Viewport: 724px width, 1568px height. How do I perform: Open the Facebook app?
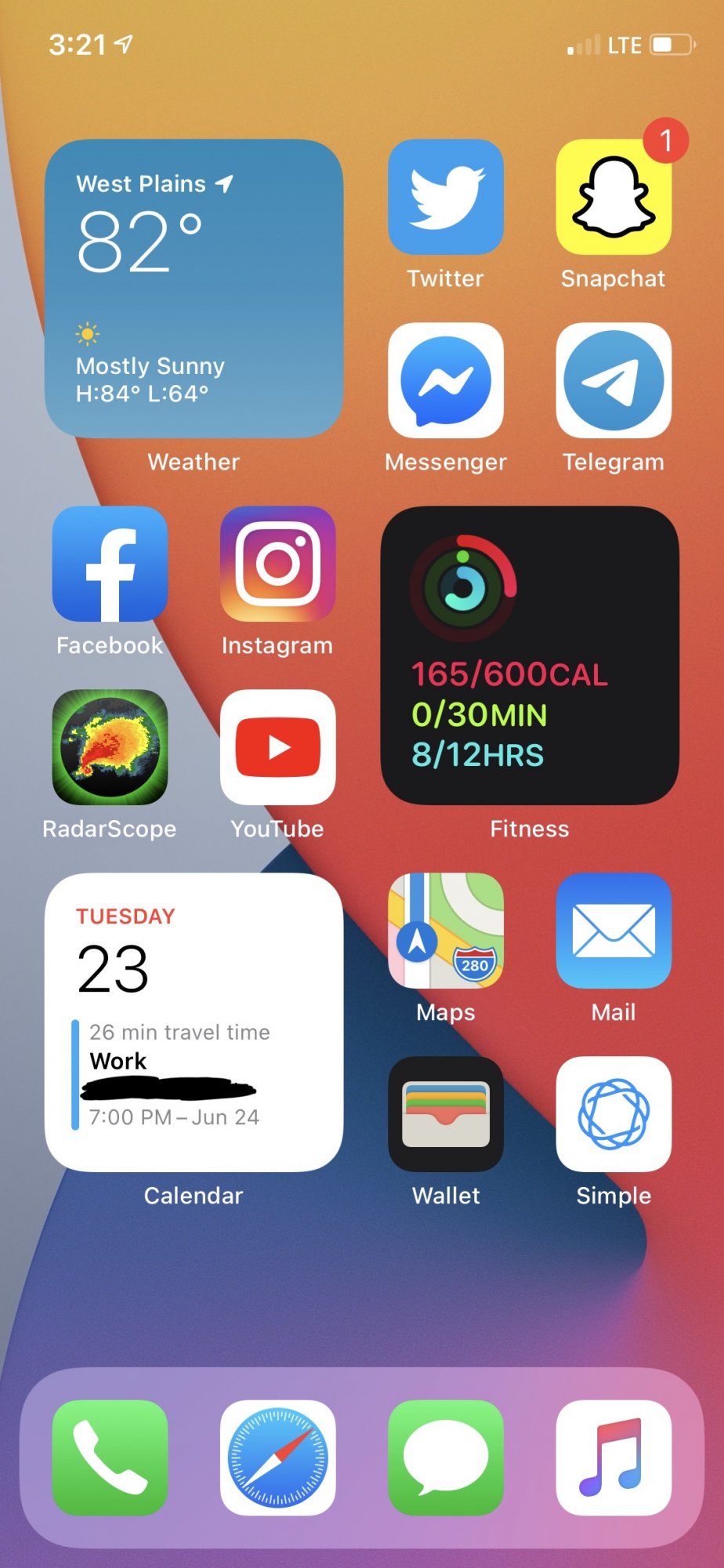[x=110, y=564]
